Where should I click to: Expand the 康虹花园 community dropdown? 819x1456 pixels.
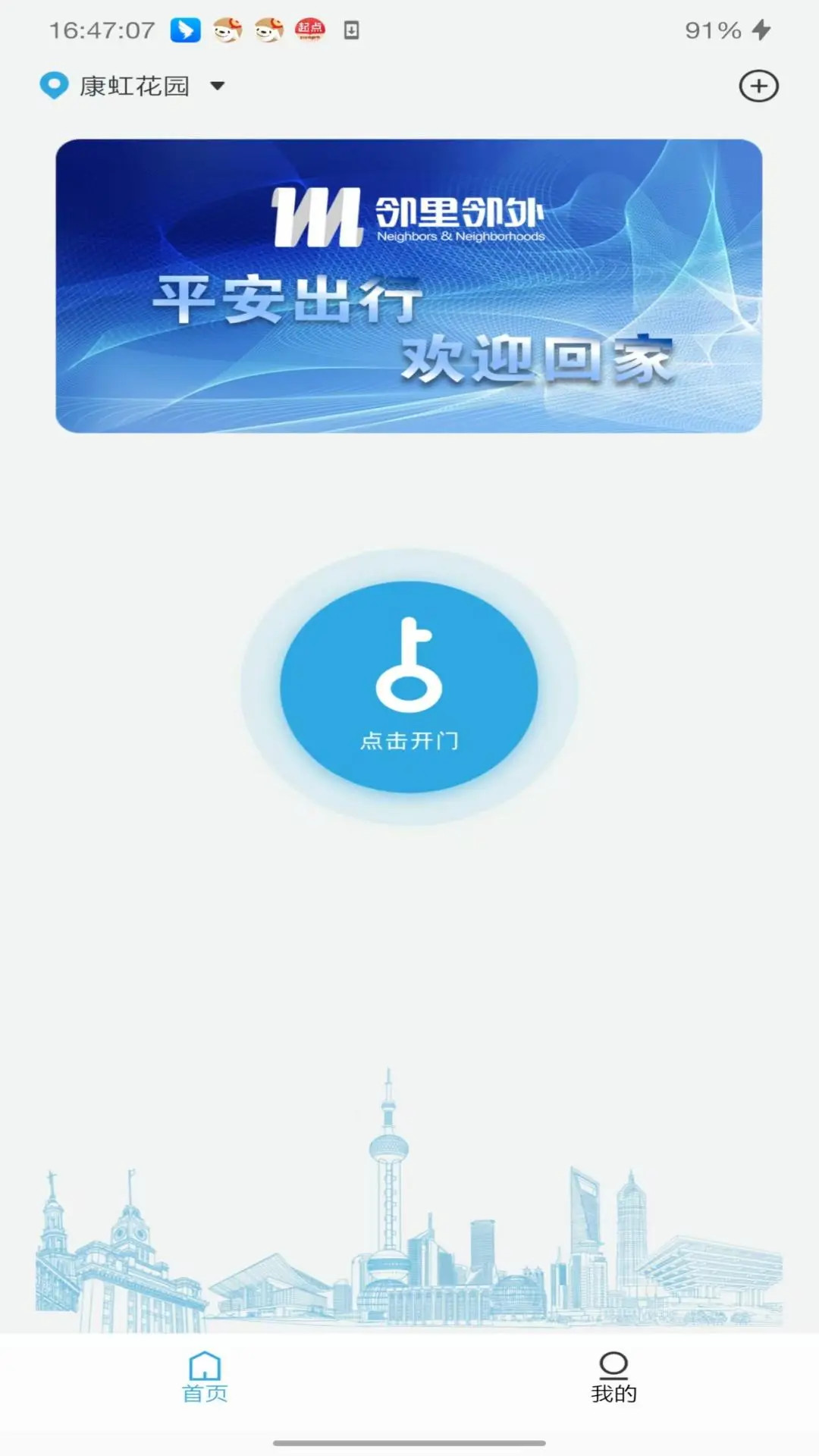pos(216,86)
